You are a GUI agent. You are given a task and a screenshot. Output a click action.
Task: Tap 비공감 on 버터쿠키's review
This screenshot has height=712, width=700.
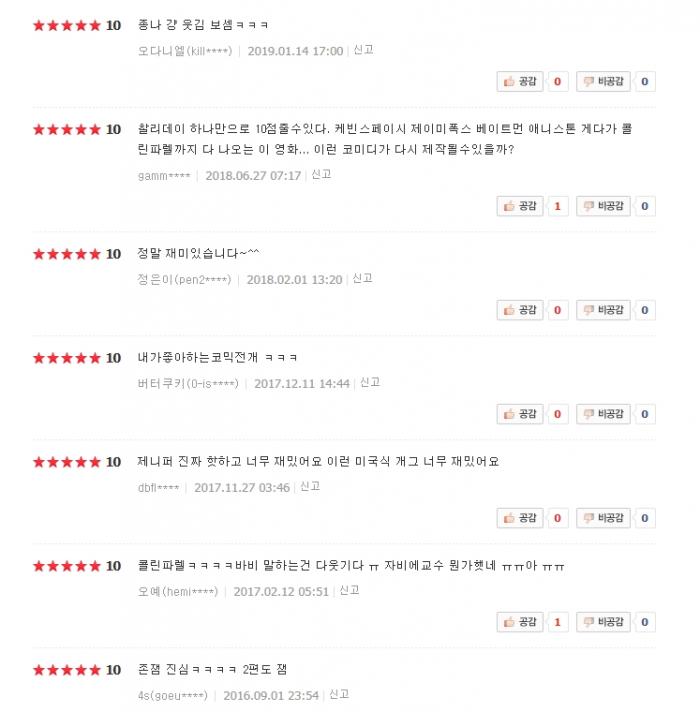coord(603,414)
